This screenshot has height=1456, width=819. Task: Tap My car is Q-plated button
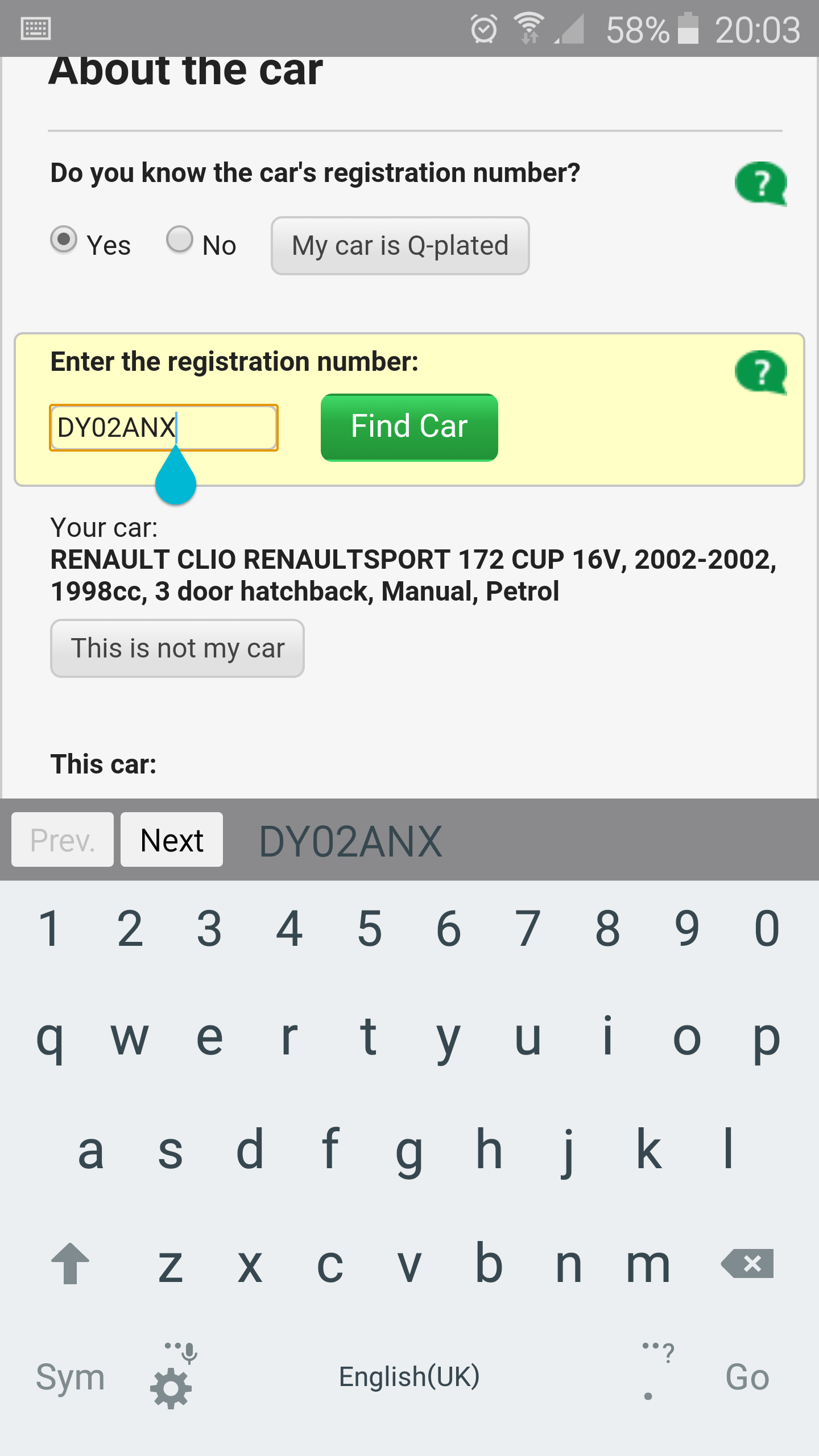point(400,246)
